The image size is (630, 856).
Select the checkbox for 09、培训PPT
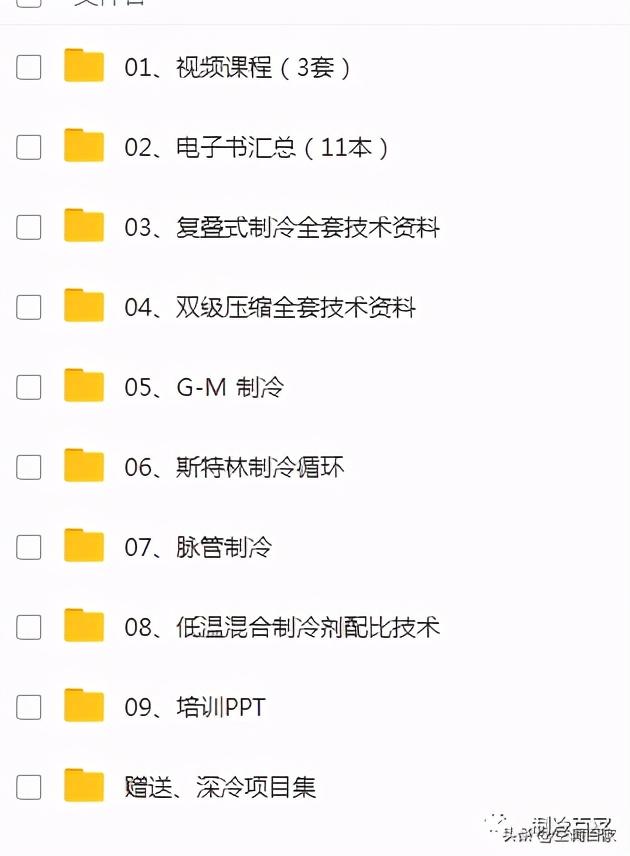[x=29, y=708]
